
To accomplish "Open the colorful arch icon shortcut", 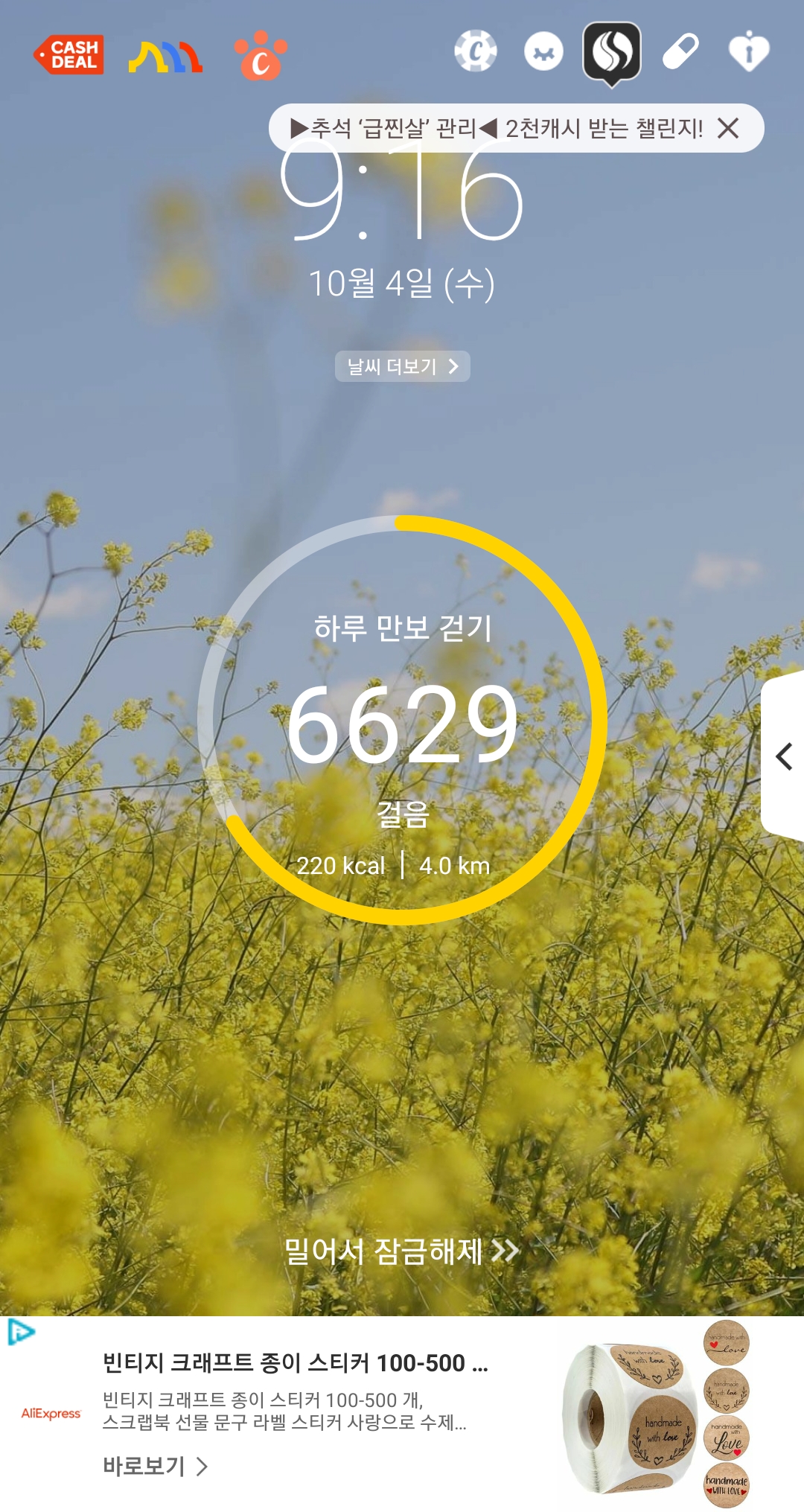I will click(165, 56).
